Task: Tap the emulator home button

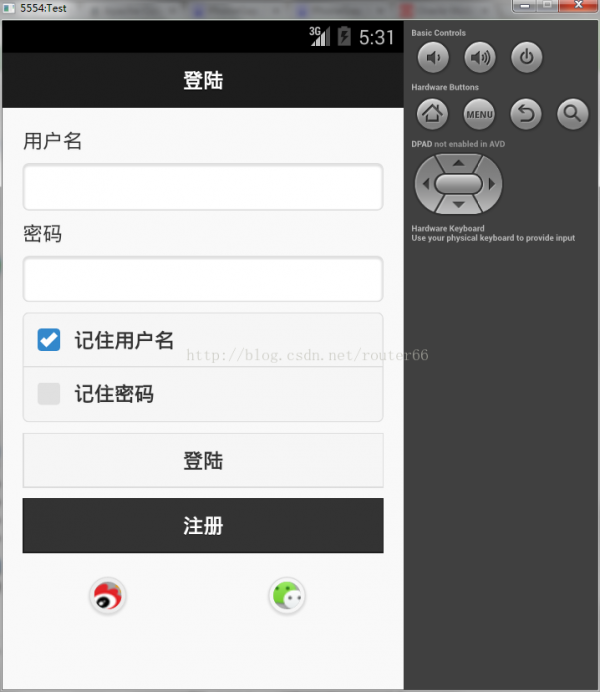Action: 433,114
